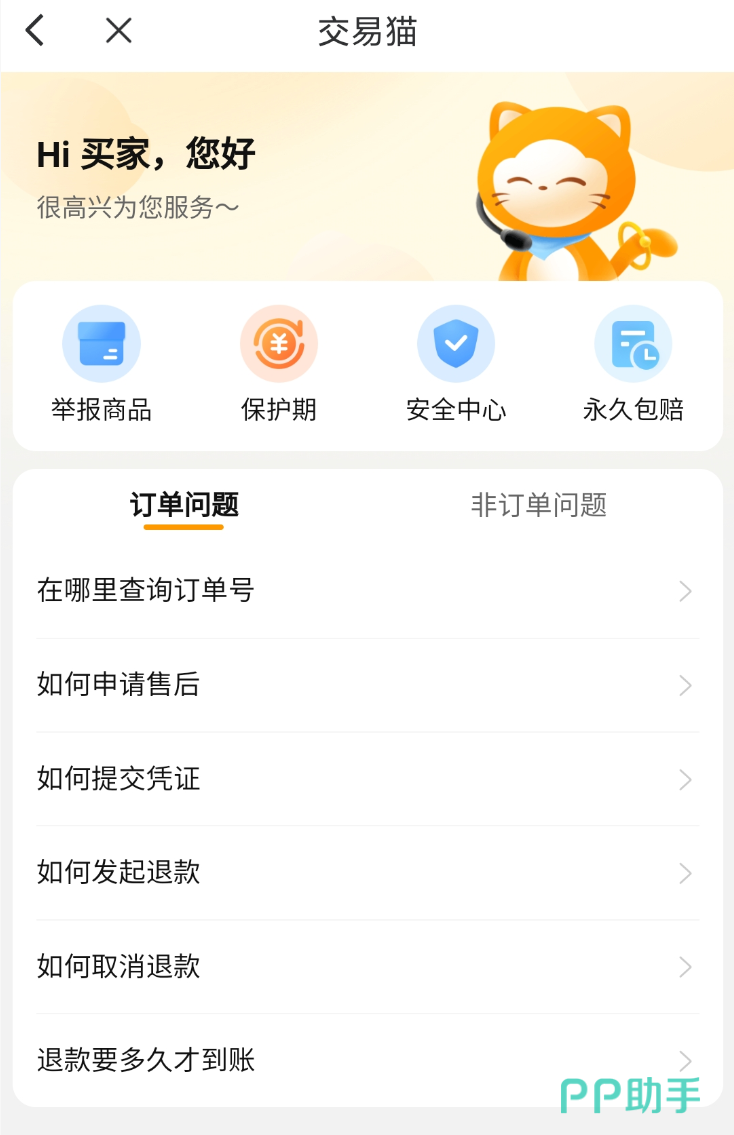The width and height of the screenshot is (734, 1135).
Task: Go back using the top-left arrow
Action: pos(35,31)
